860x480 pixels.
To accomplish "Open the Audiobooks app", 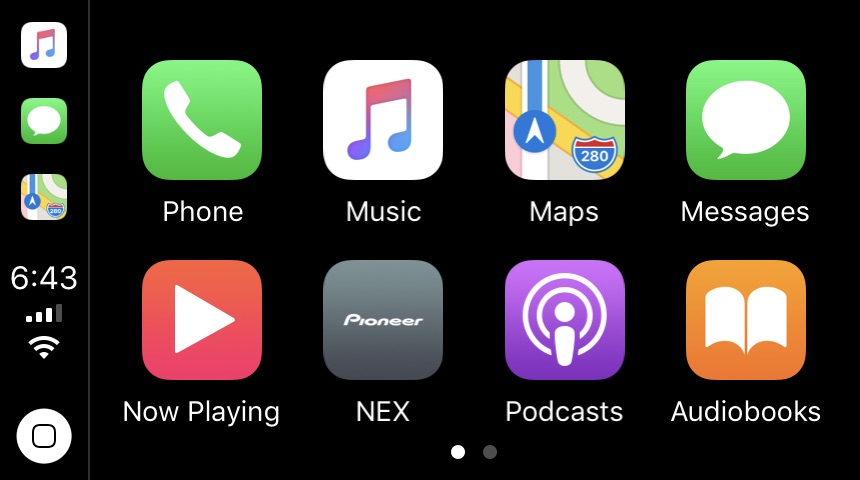I will click(745, 320).
